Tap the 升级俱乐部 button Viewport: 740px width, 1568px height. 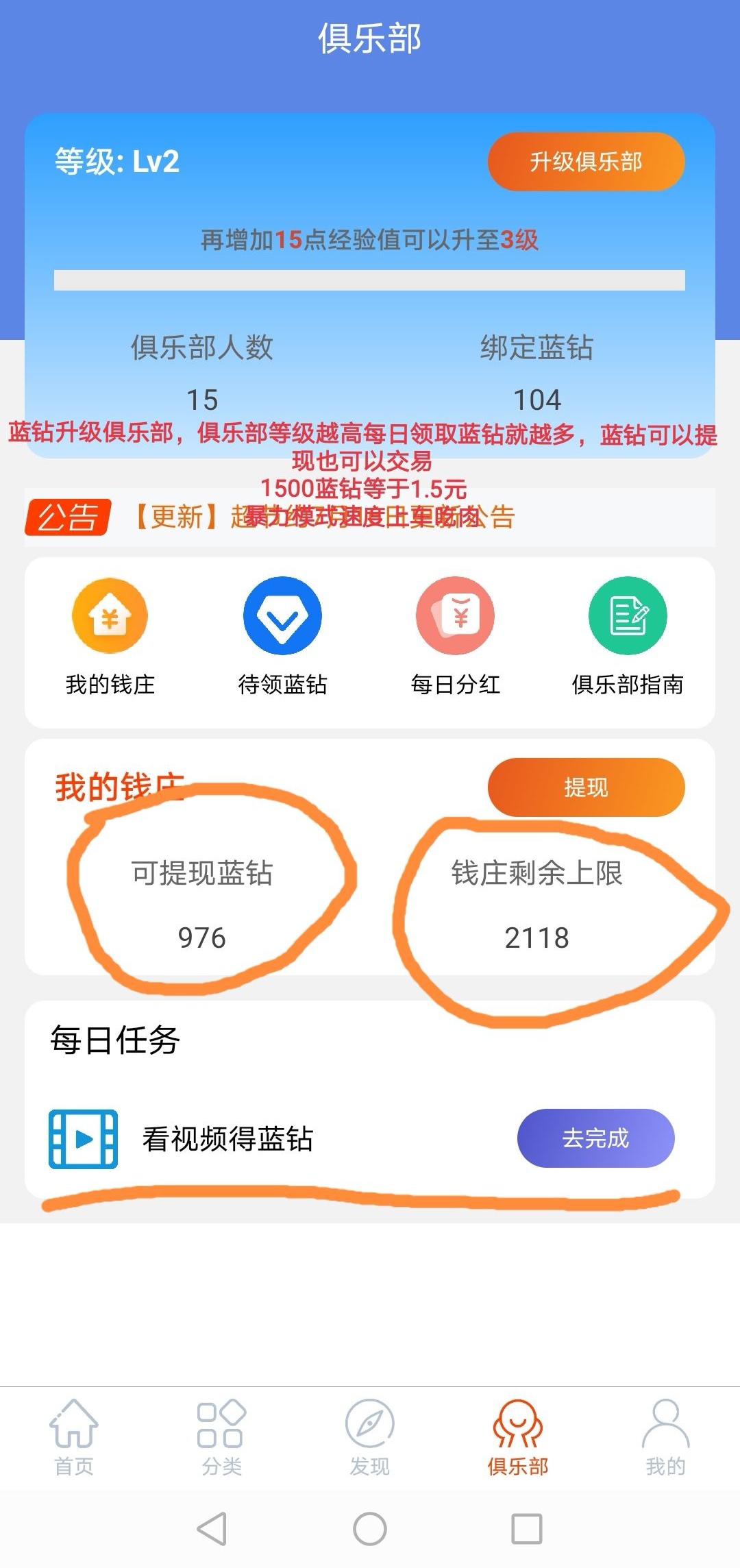[586, 162]
